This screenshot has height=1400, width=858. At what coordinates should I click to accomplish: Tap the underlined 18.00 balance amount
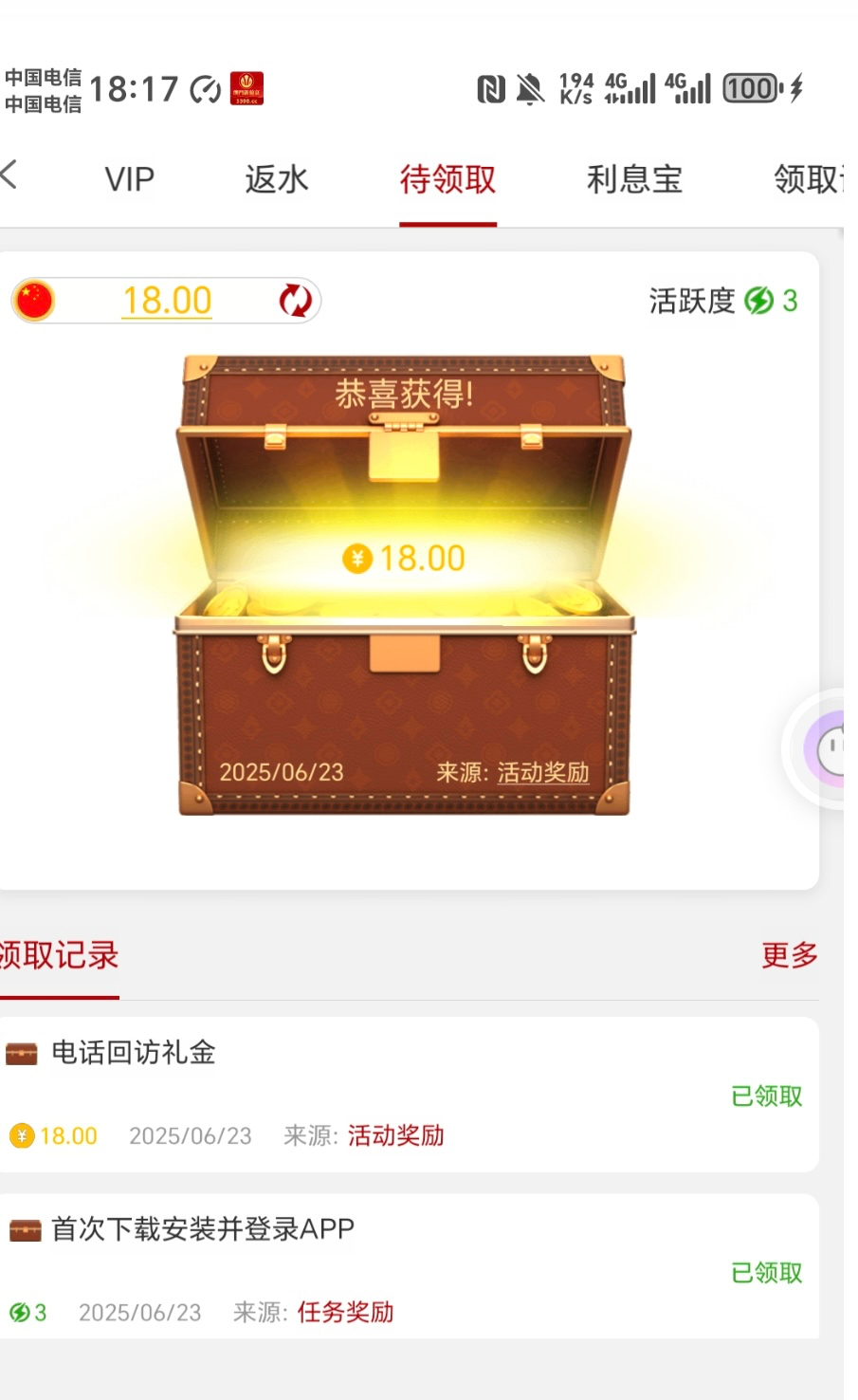tap(167, 301)
